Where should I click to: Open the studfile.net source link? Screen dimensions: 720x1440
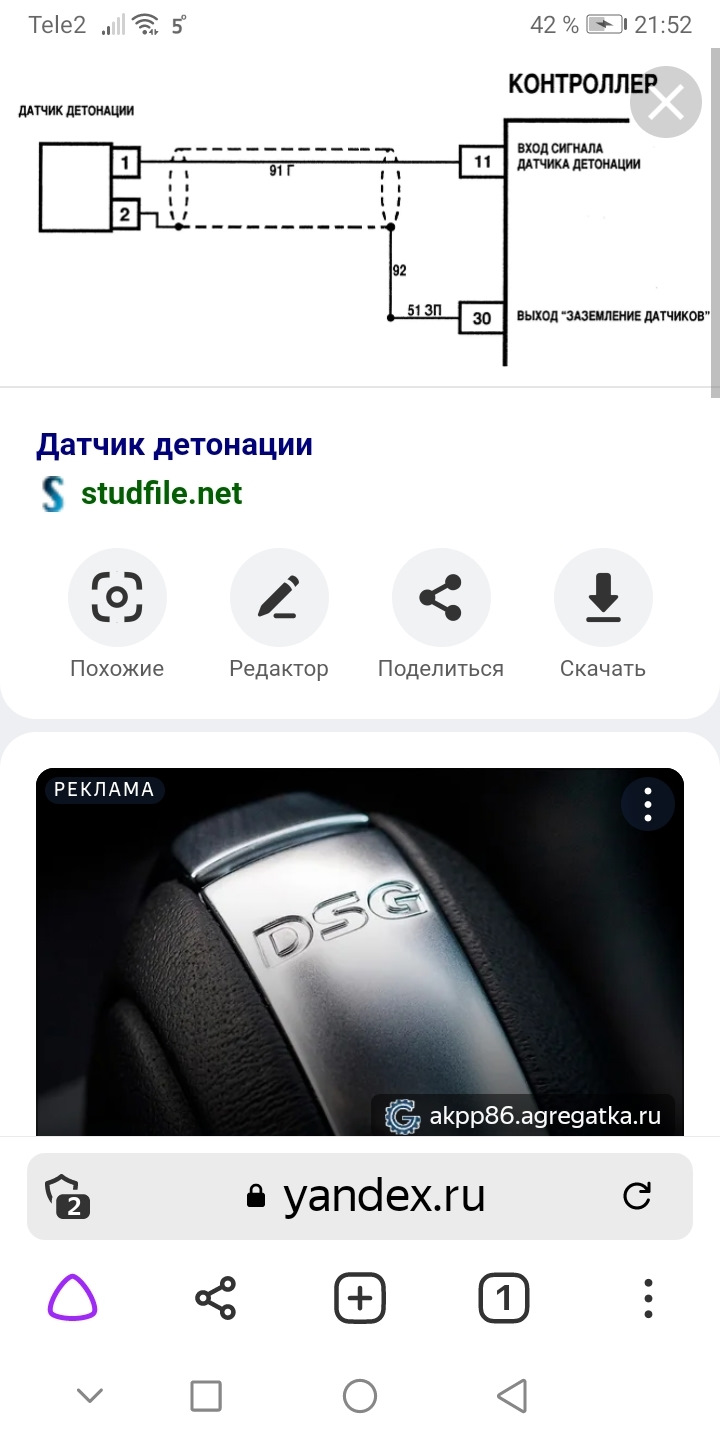click(161, 493)
